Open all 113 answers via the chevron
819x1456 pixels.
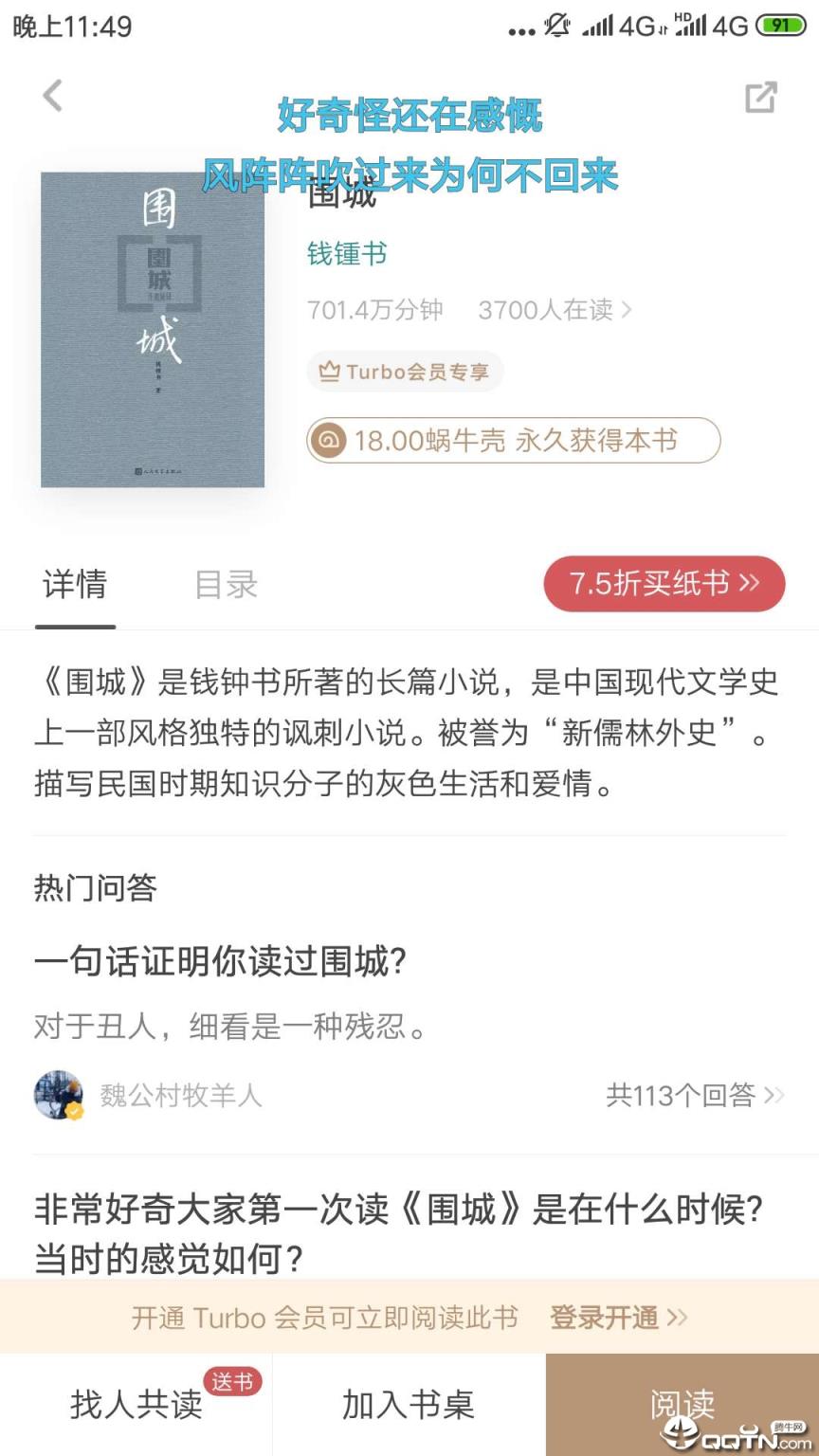pyautogui.click(x=775, y=1095)
